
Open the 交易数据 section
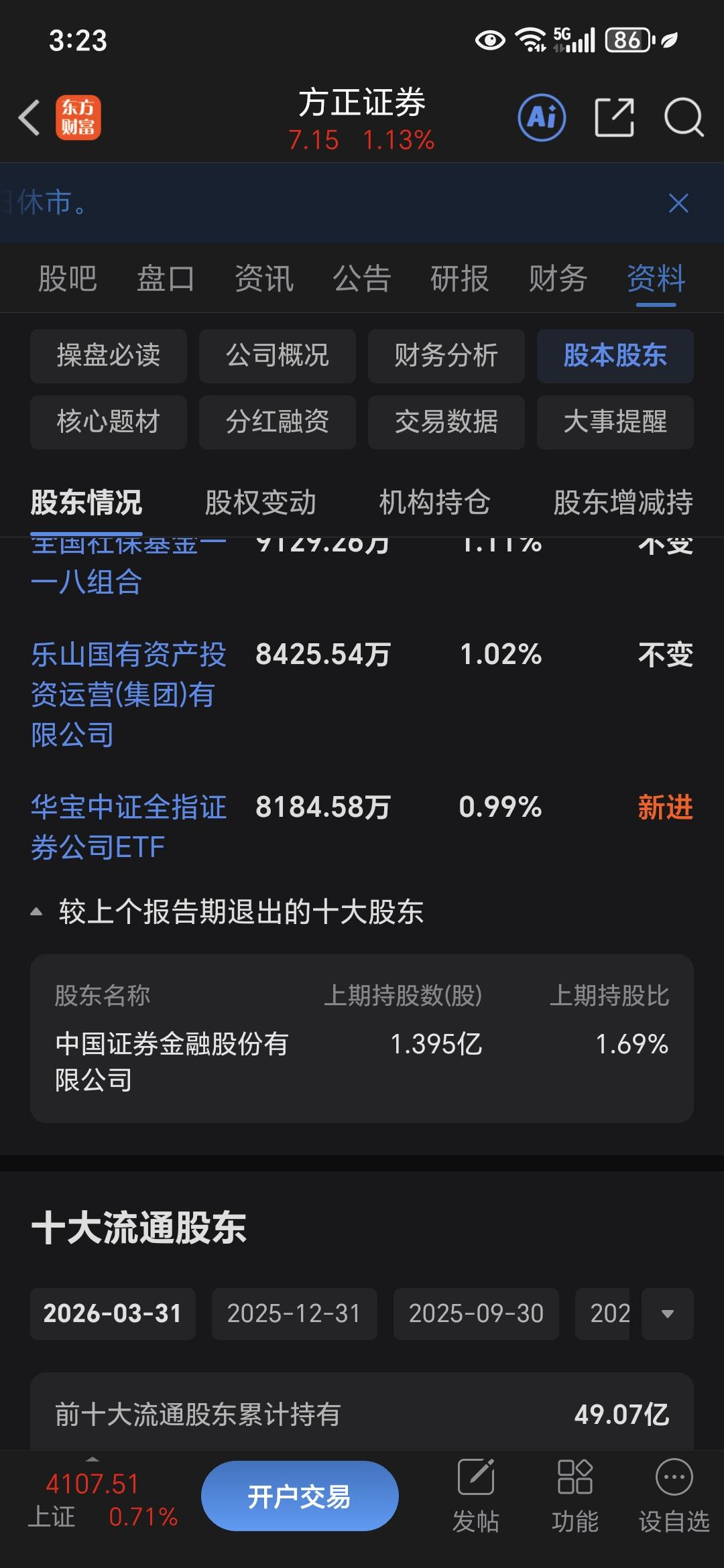(446, 422)
